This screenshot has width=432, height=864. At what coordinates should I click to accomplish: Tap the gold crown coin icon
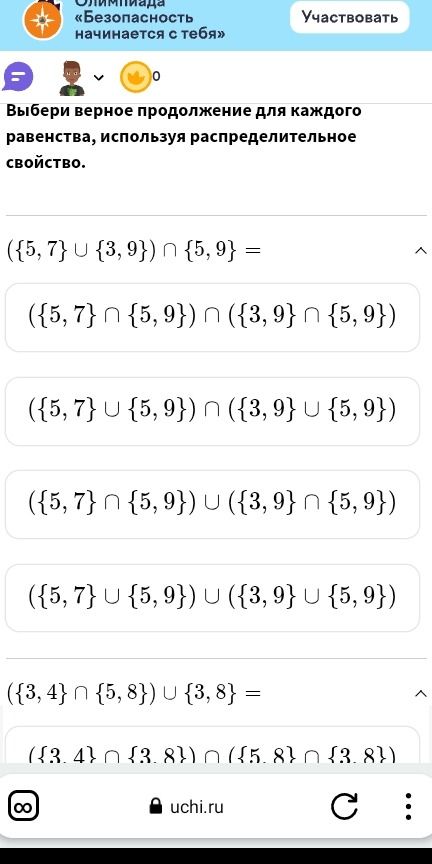135,77
